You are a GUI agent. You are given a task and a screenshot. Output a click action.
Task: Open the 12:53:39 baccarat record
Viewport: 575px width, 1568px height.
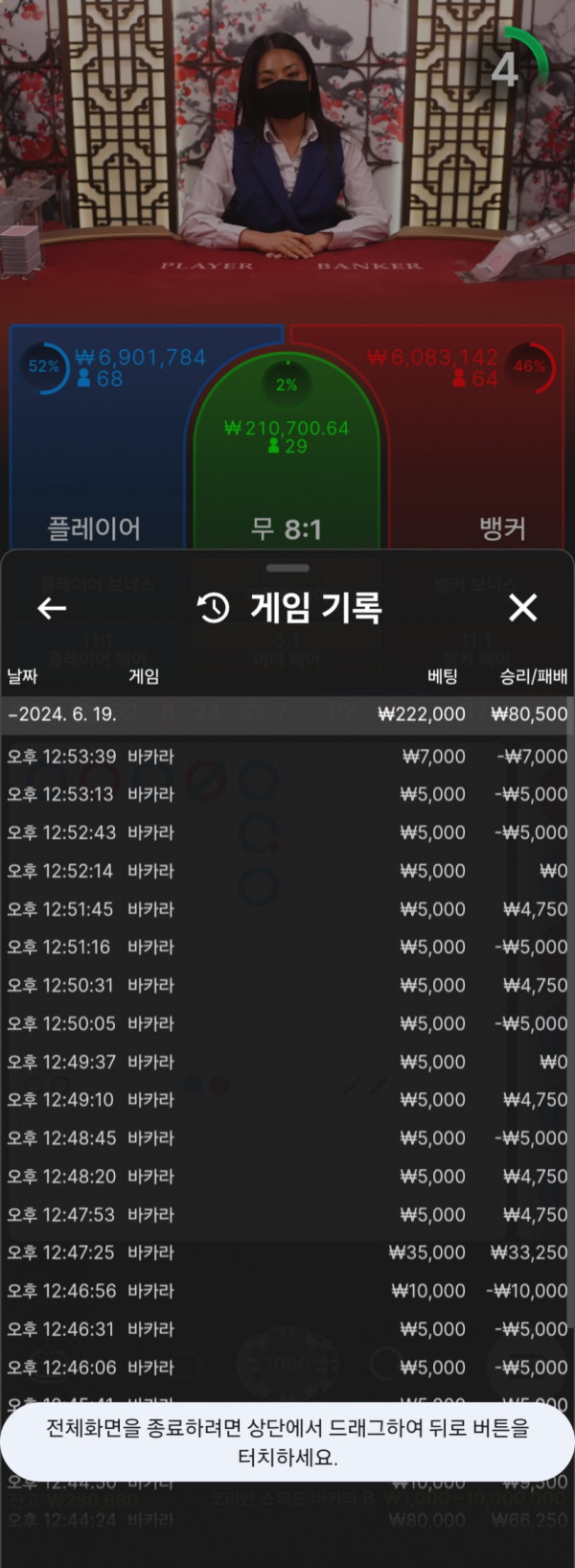(x=287, y=757)
